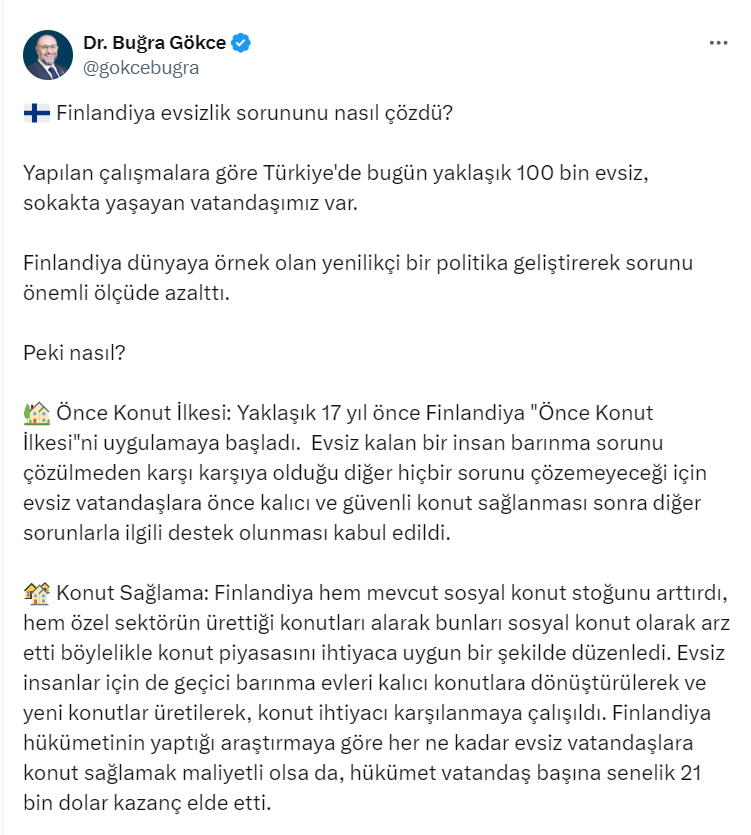Tap the Dr. Buğra Gökce display name
751x835 pixels.
coord(155,43)
